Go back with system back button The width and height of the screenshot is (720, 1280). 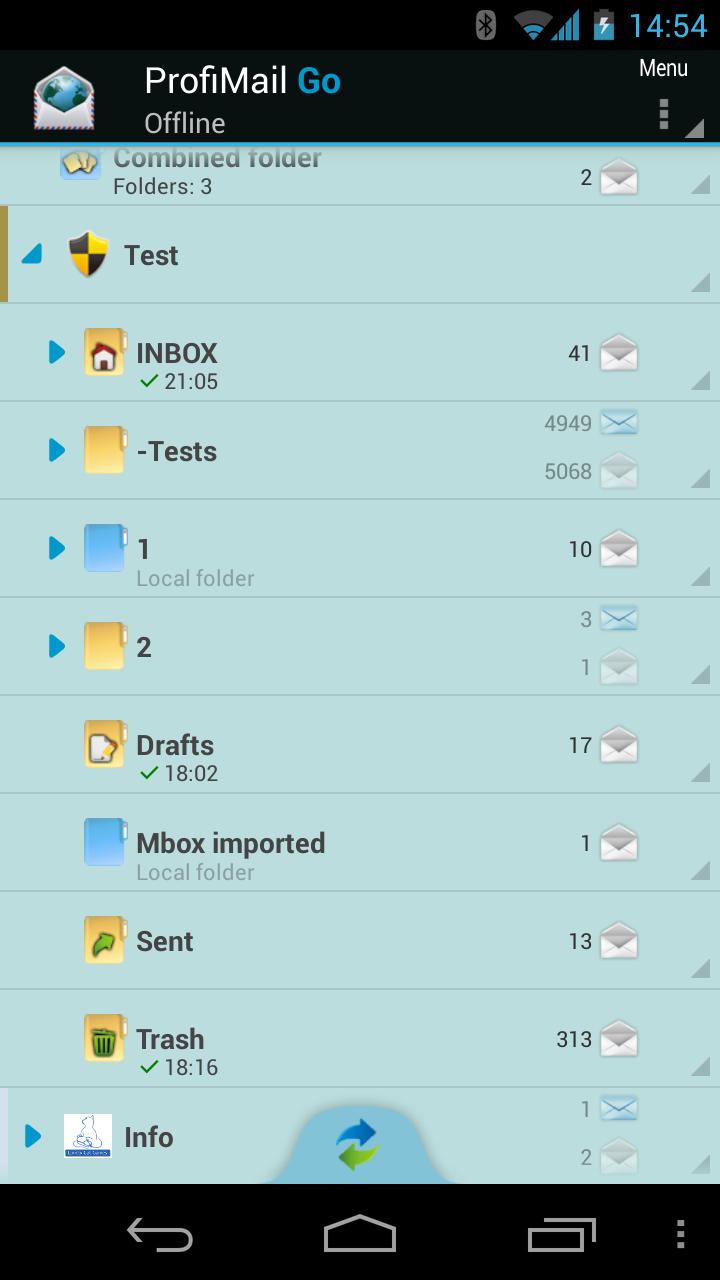pyautogui.click(x=160, y=1235)
